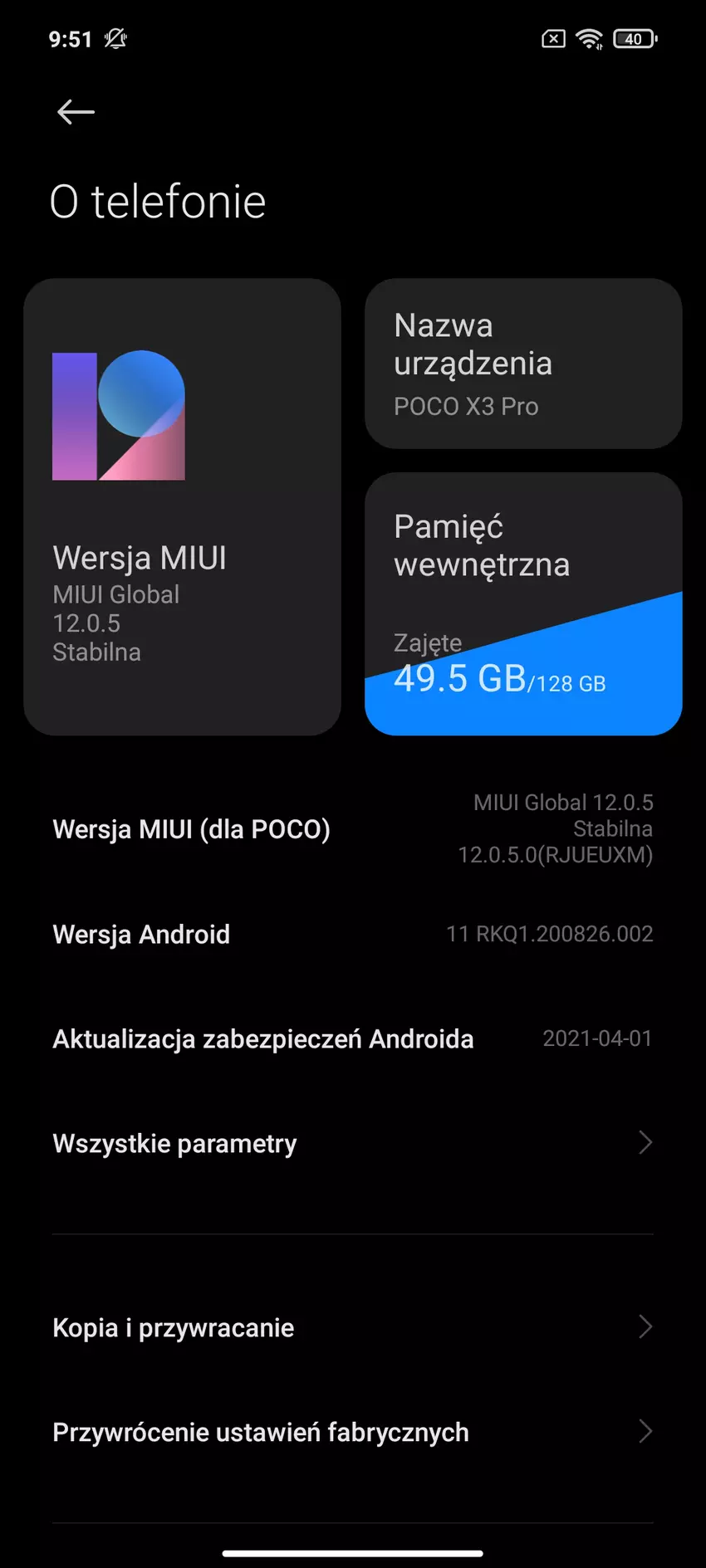Open the Pamięć wewnętrzna storage card

523,603
